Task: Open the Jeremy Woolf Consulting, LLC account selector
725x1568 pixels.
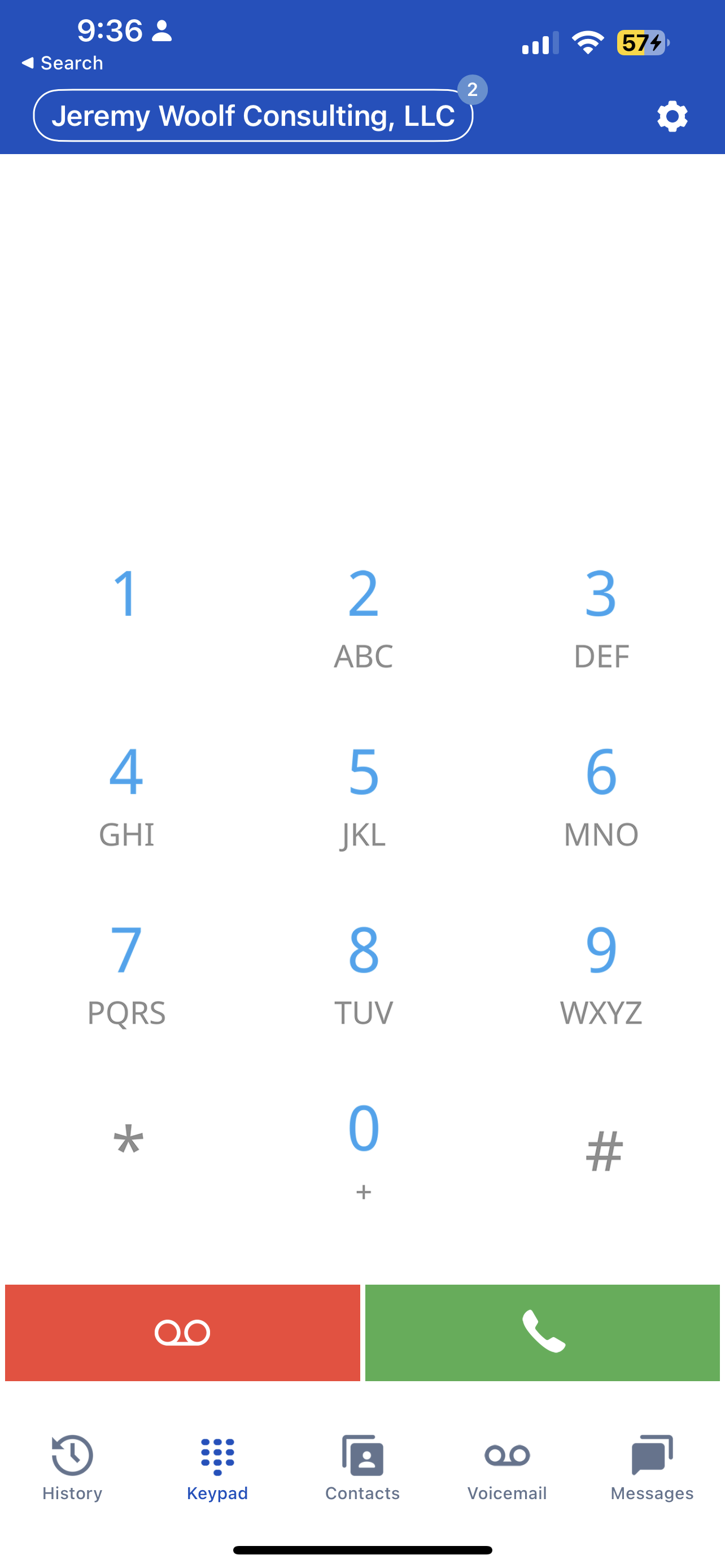Action: click(252, 116)
